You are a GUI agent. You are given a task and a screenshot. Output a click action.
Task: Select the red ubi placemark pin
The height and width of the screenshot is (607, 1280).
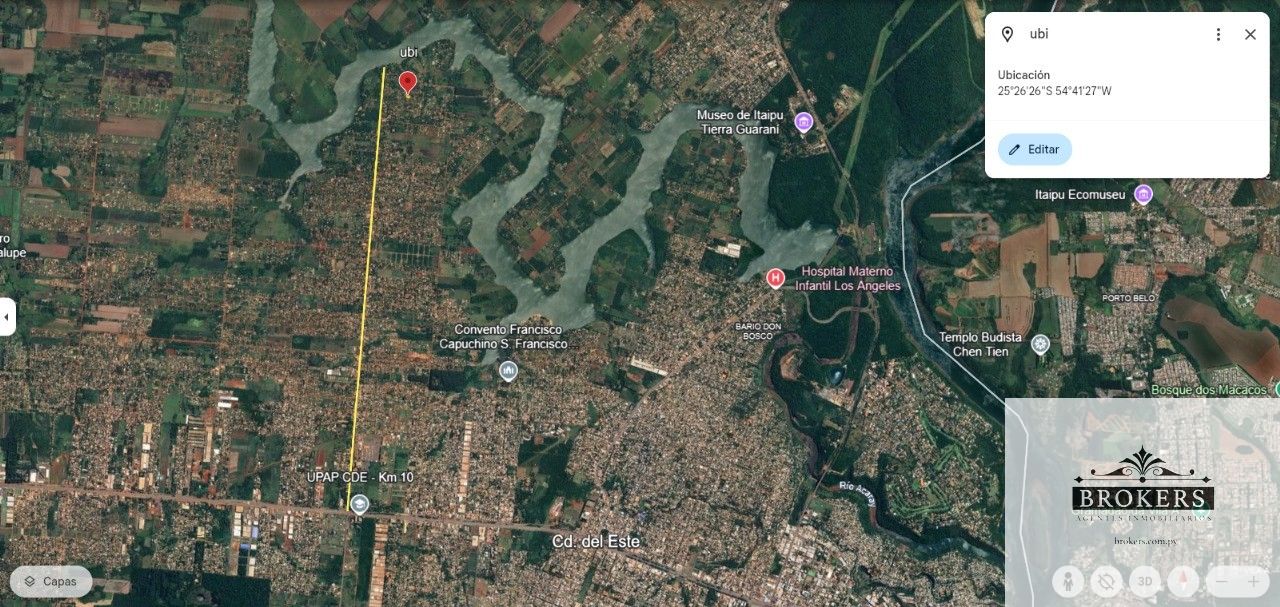[407, 82]
